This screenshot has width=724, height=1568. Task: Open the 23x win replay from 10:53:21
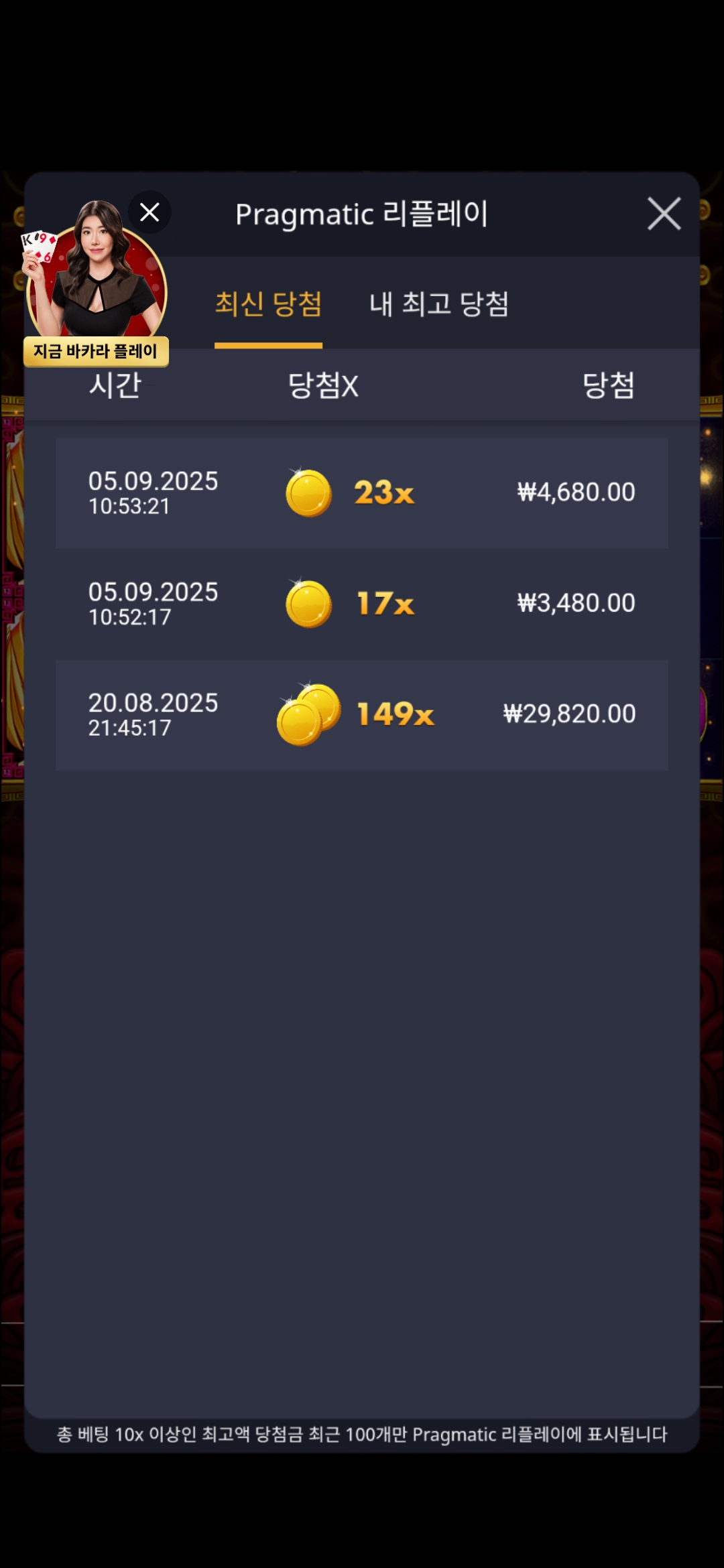pos(361,493)
